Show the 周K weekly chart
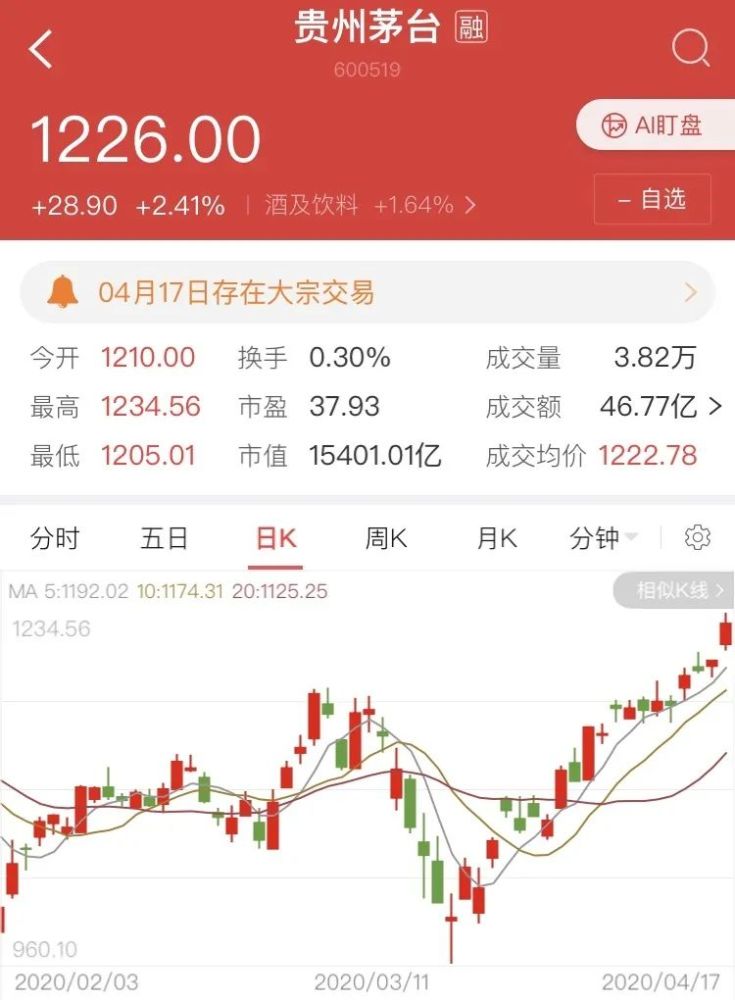The width and height of the screenshot is (735, 1000). coord(385,538)
